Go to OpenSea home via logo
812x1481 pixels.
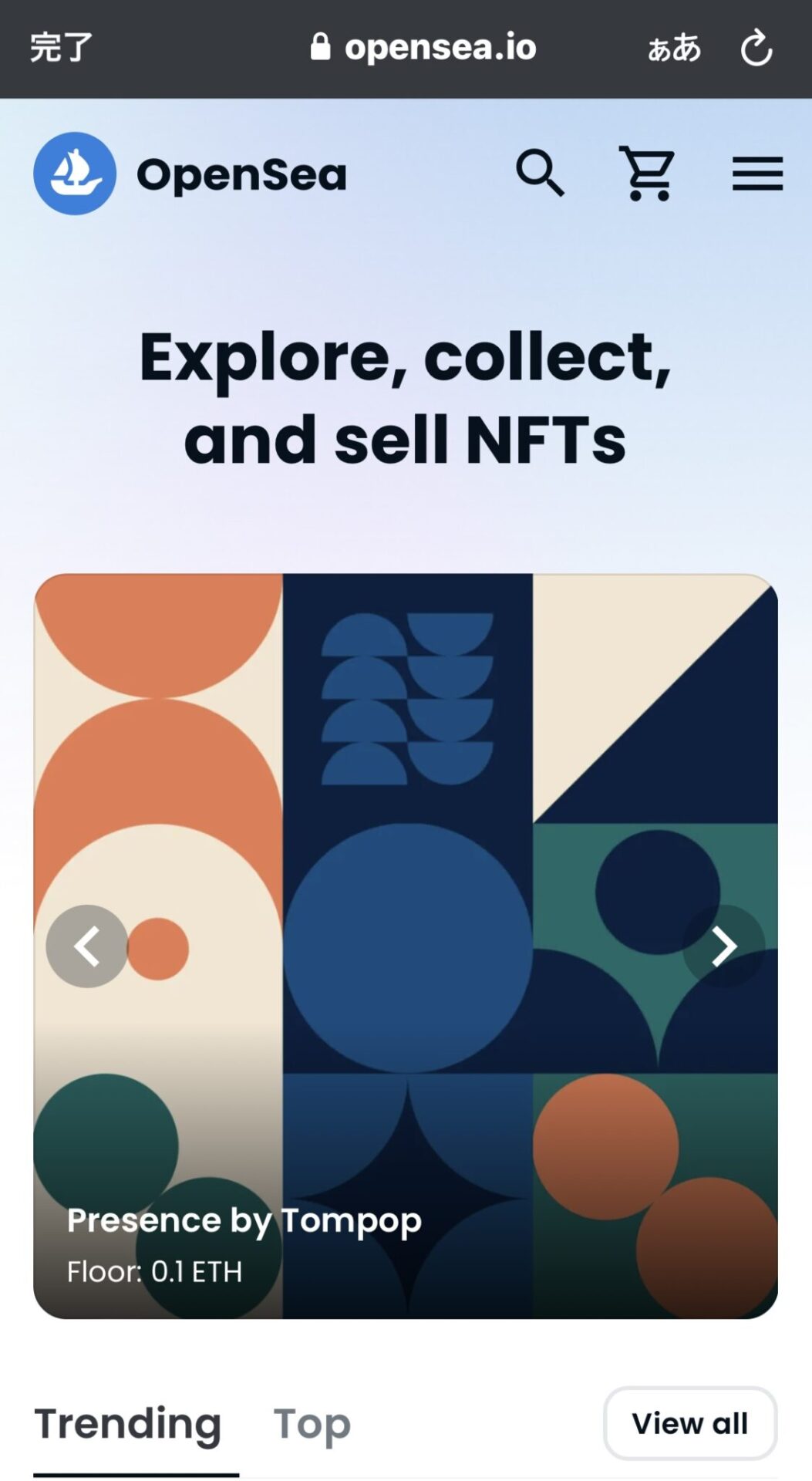tap(75, 174)
